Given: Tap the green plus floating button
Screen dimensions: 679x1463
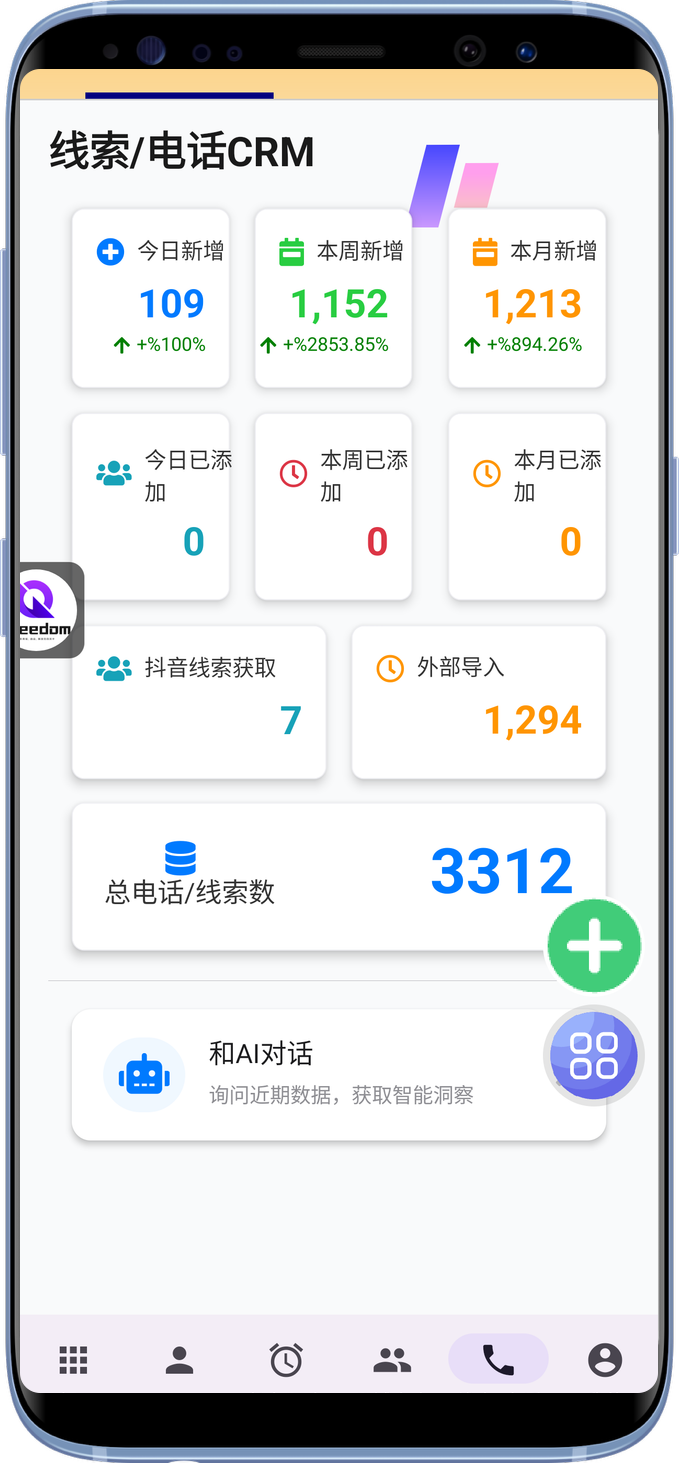Looking at the screenshot, I should tap(594, 945).
